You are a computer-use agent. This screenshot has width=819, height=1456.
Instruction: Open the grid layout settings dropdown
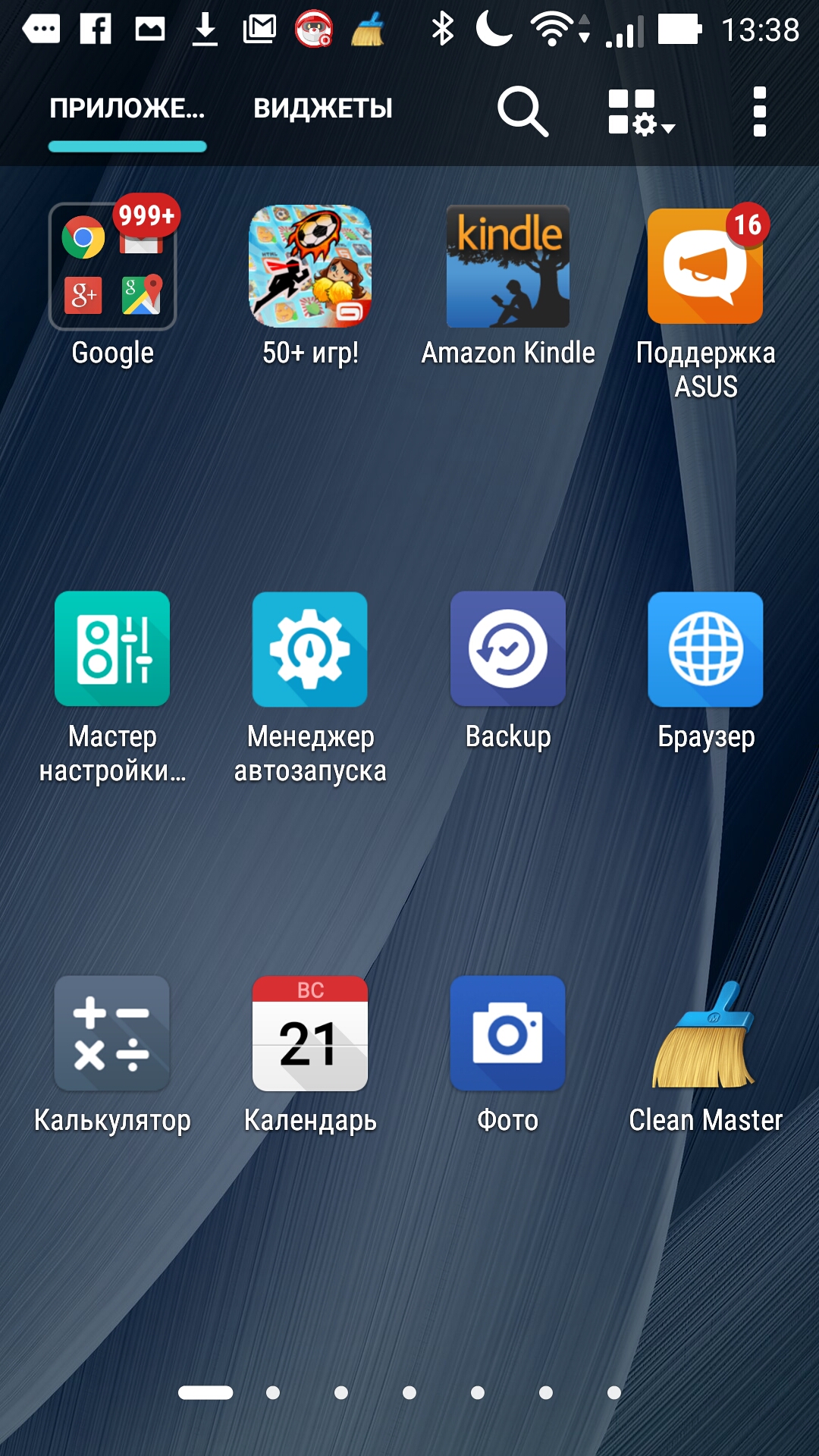pyautogui.click(x=640, y=111)
